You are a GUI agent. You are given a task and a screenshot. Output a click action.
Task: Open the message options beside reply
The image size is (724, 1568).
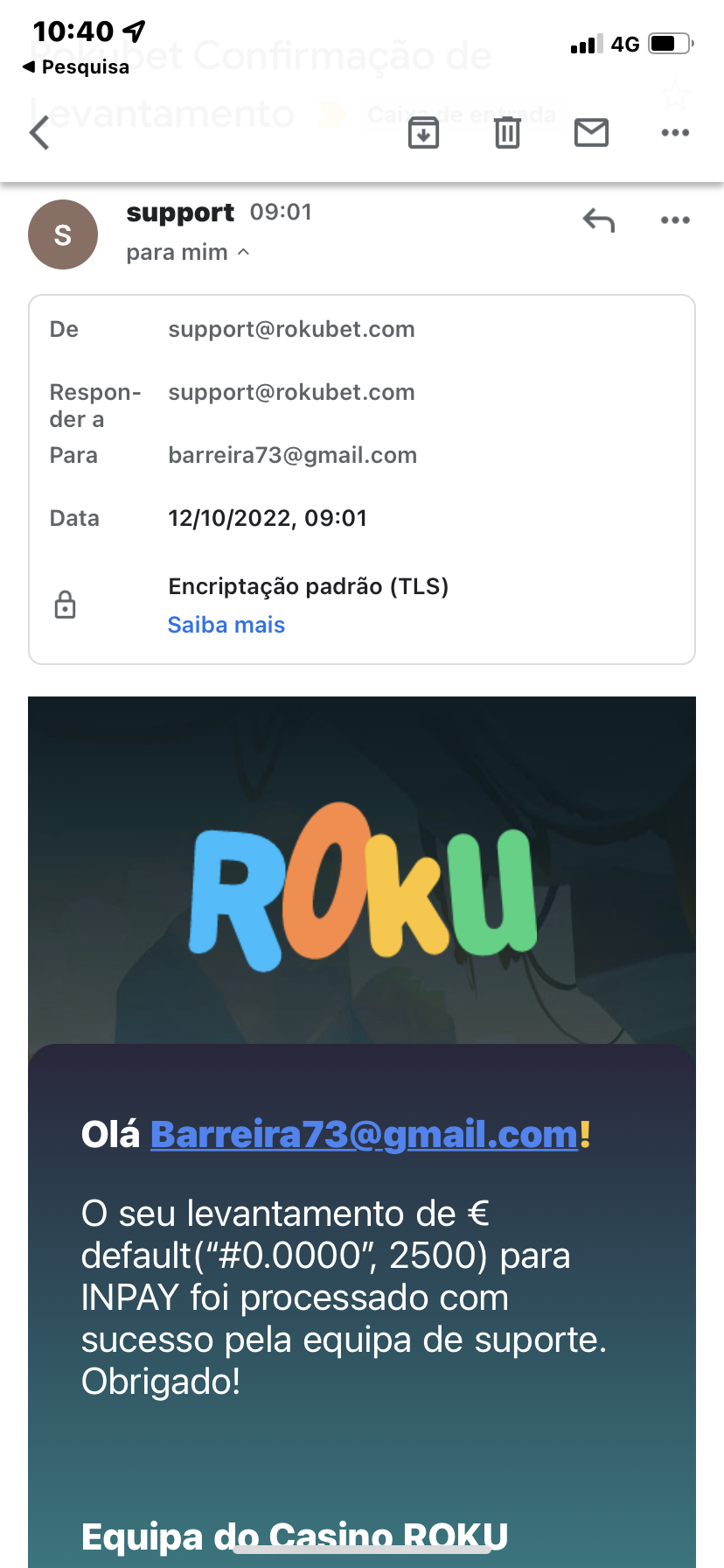pos(675,220)
